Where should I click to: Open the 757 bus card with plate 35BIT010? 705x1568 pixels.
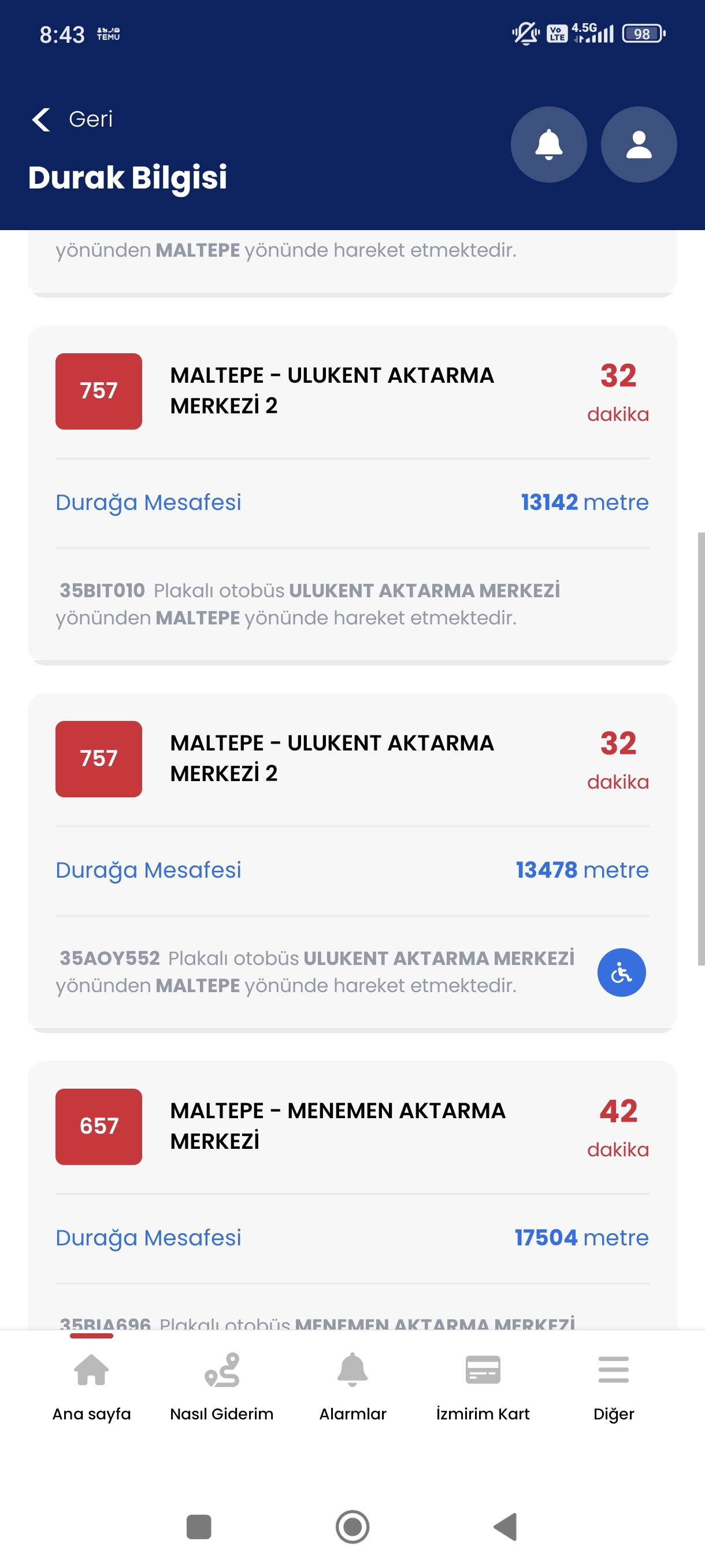pos(351,494)
